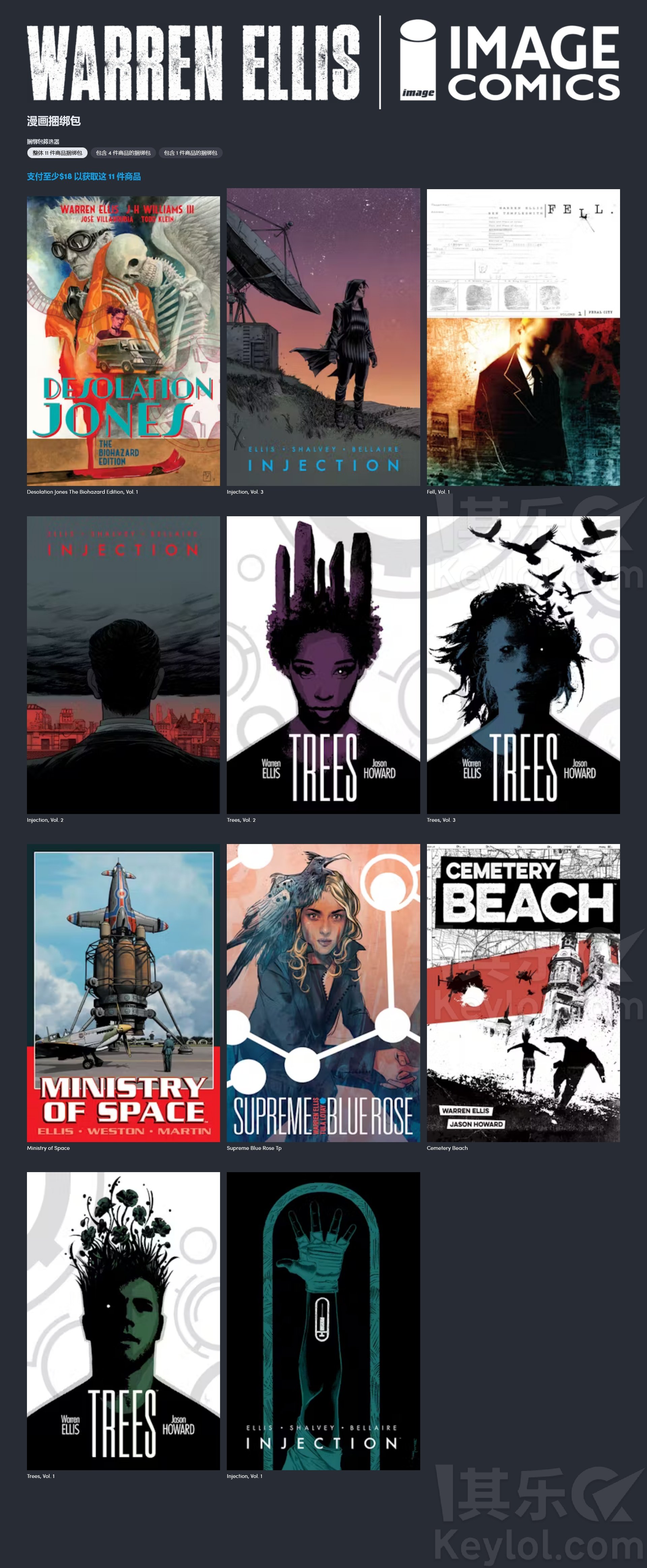Open Desolation Jones The Biohazard Edition, Vol. 1

pos(123,340)
